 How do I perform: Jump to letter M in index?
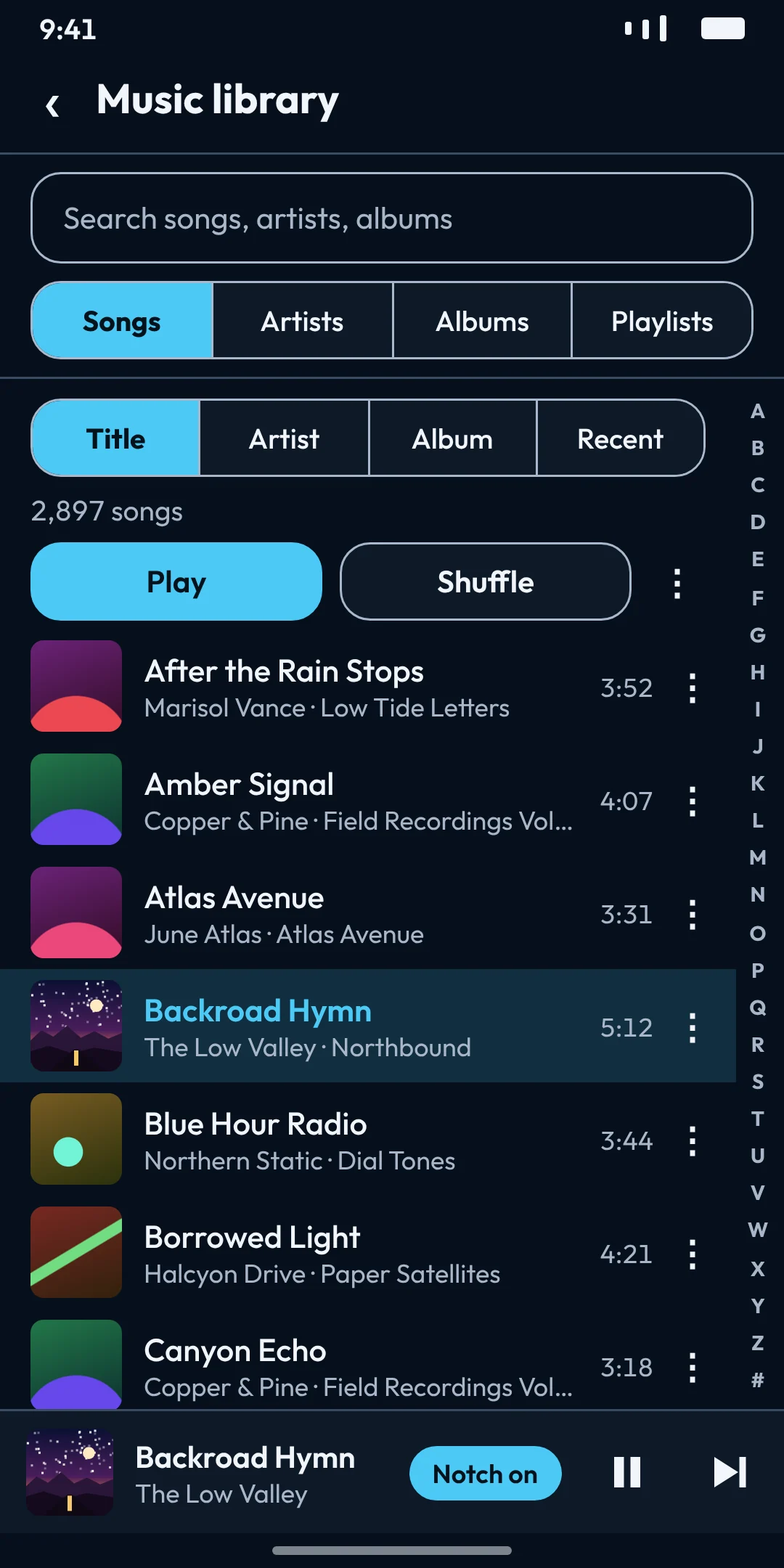point(758,857)
